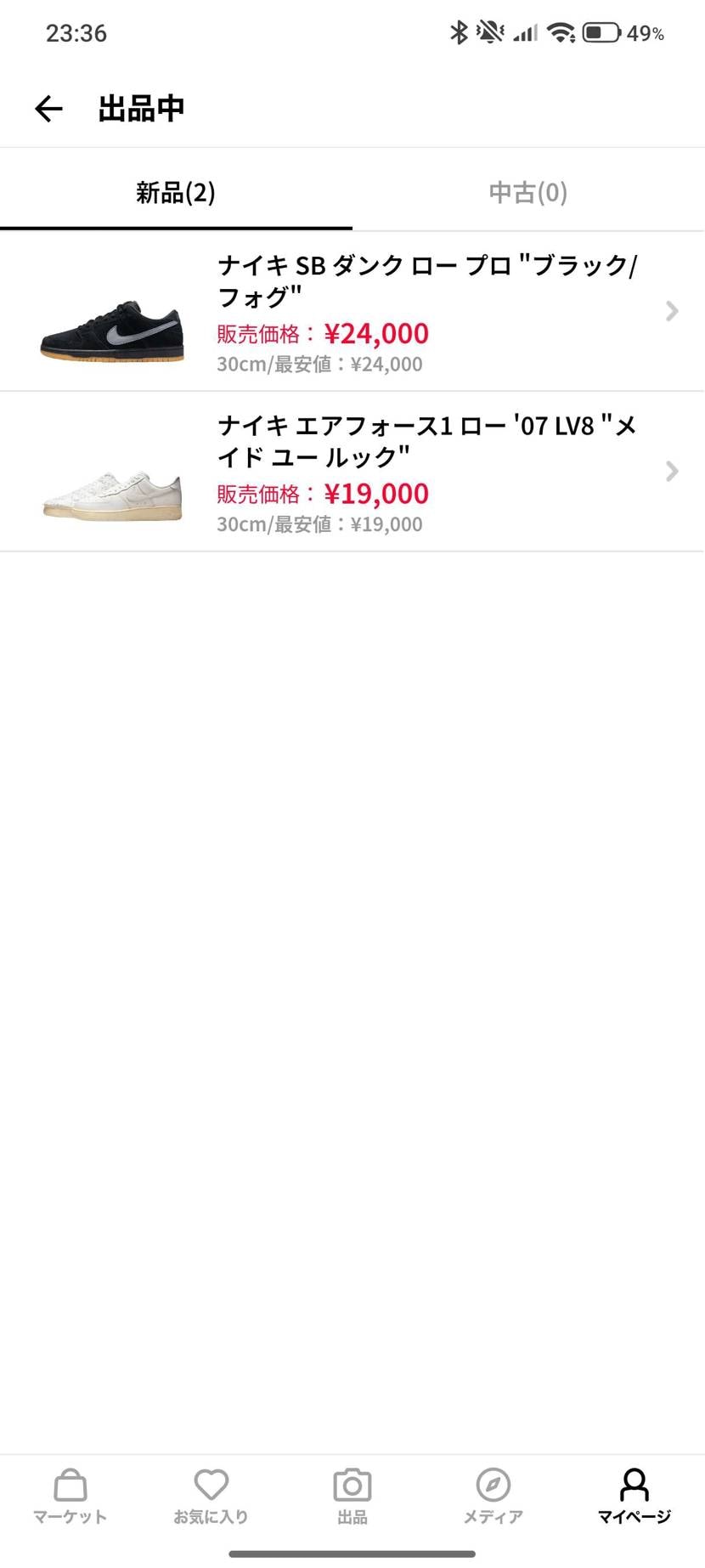Tap the back arrow to leave 出品中
Screen dimensions: 705x1568
[48, 109]
